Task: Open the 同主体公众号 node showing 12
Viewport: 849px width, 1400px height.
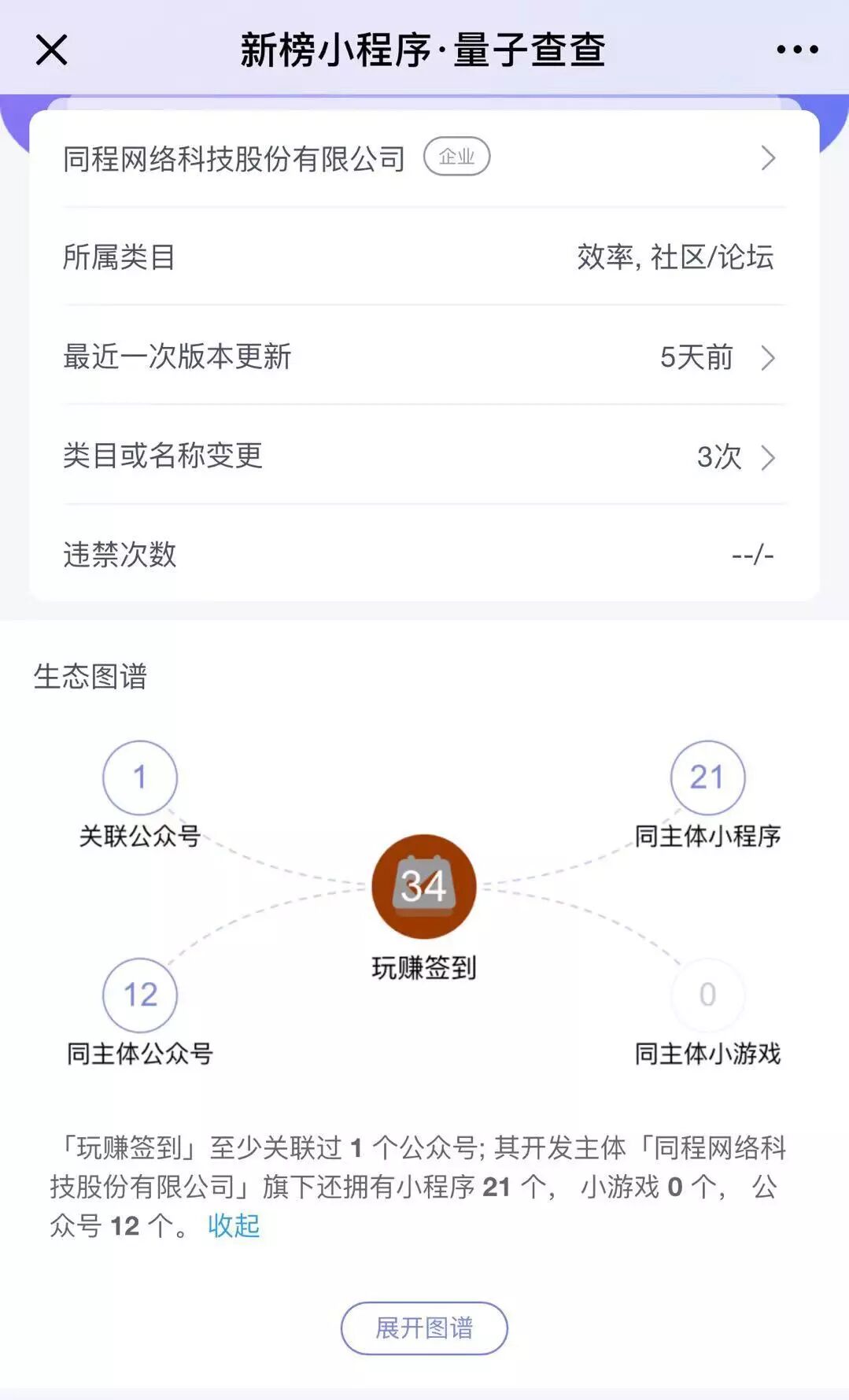Action: [x=140, y=995]
